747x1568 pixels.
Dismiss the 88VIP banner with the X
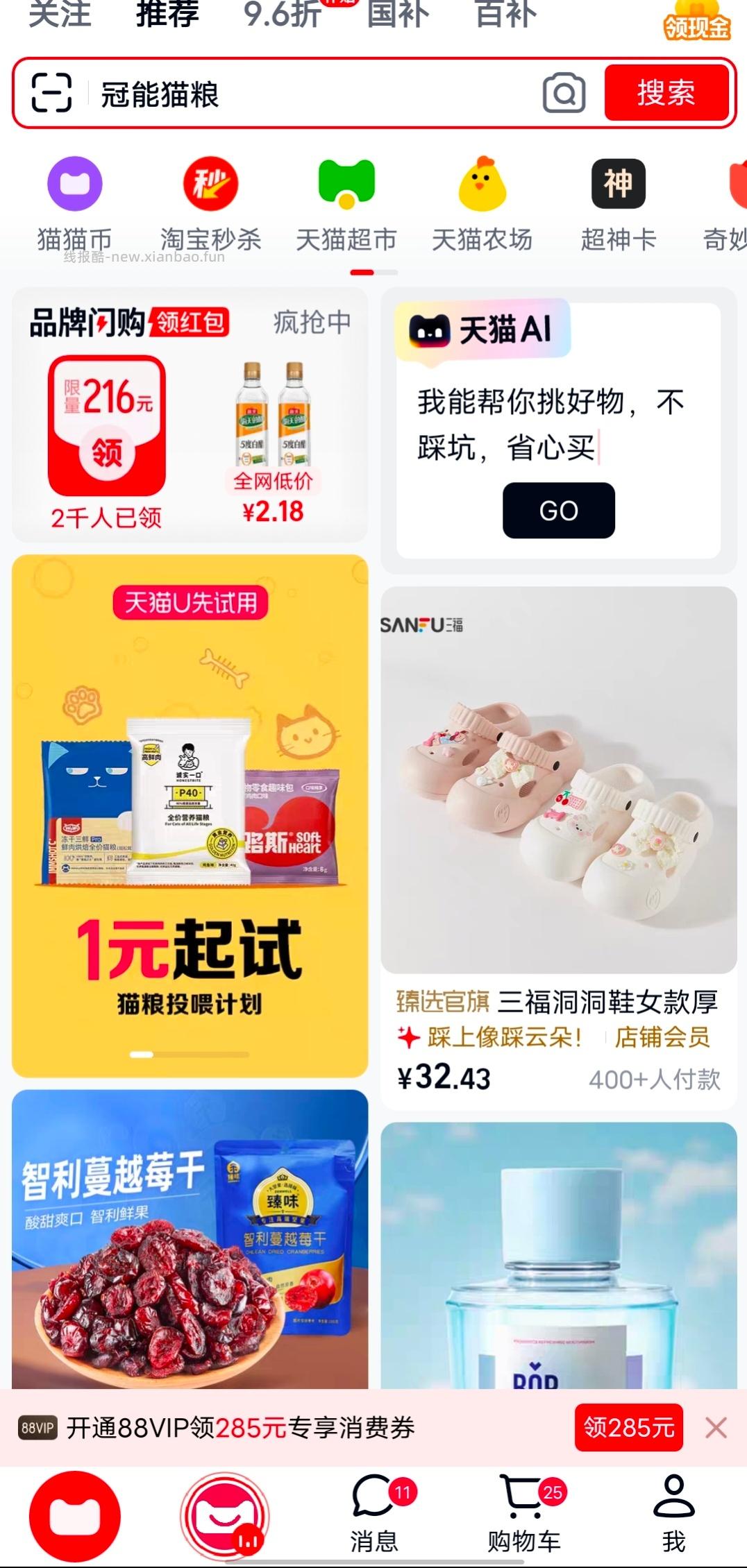[x=716, y=1427]
